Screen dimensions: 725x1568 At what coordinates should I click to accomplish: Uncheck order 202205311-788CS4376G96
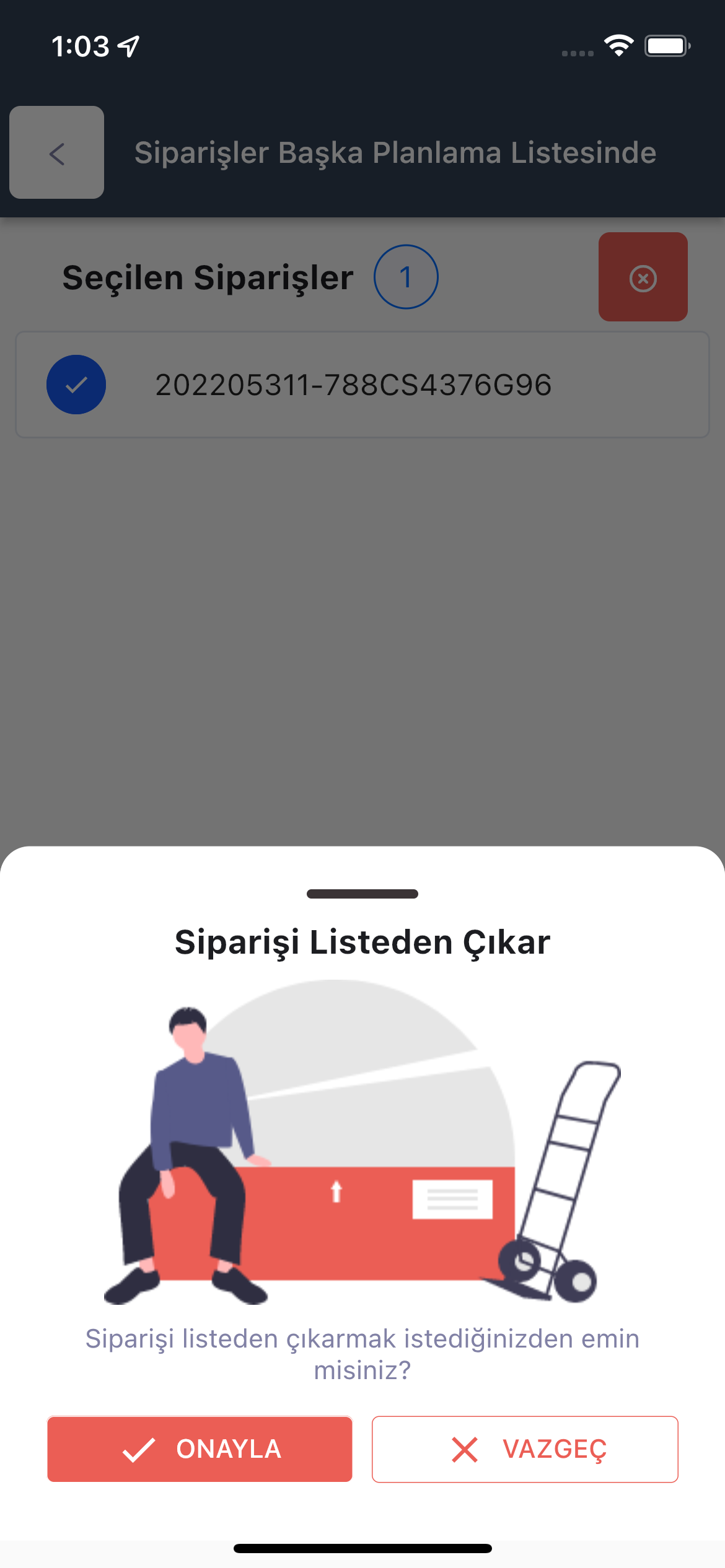(x=76, y=385)
